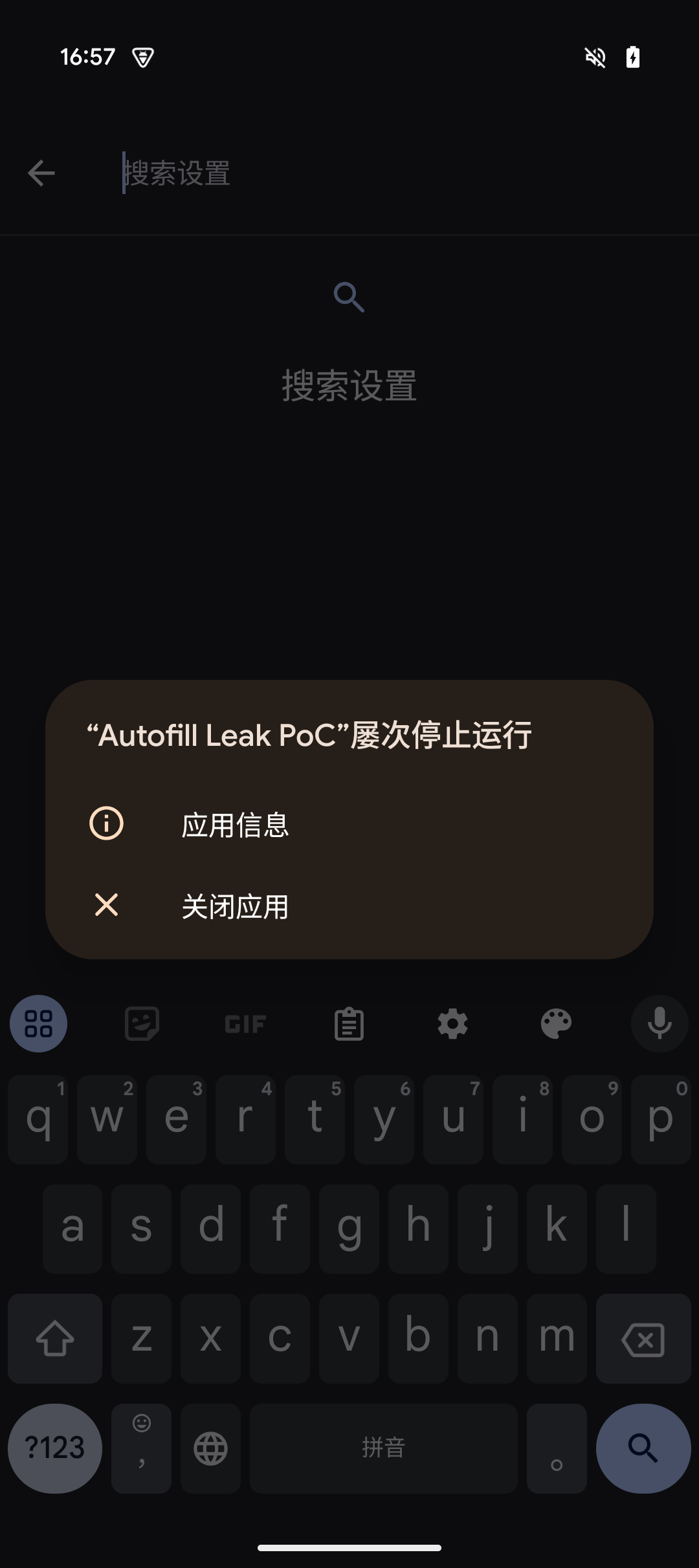This screenshot has height=1568, width=699.
Task: Open keyboard settings gear
Action: [452, 1024]
